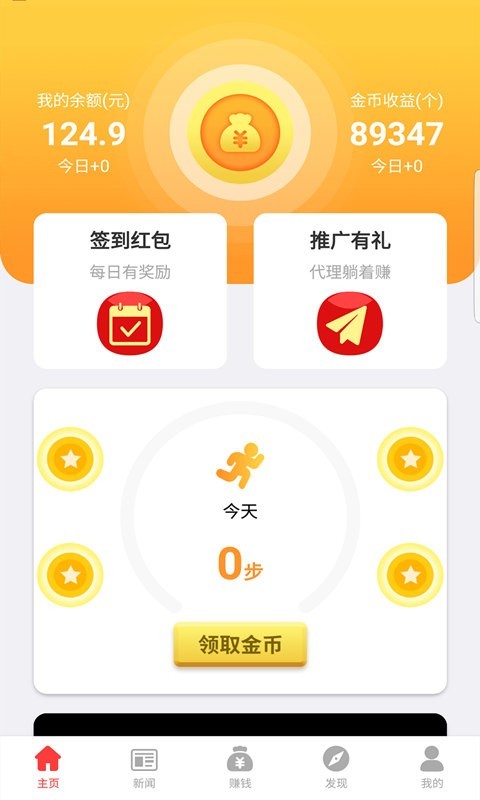Viewport: 480px width, 800px height.
Task: Open the 推广有礼 promotion card
Action: [x=350, y=291]
